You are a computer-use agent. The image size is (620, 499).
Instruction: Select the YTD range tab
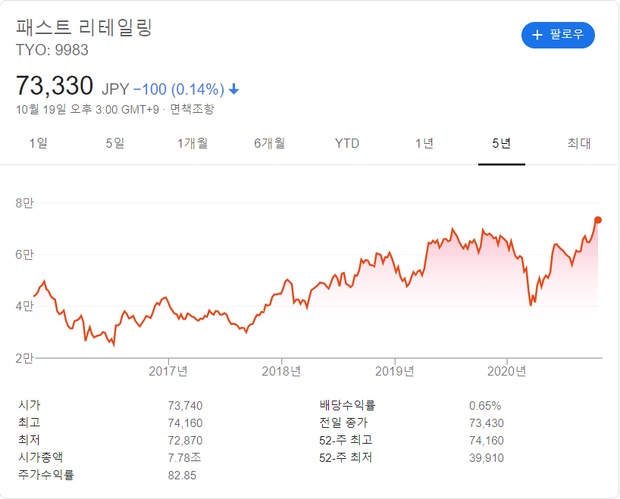[x=347, y=144]
